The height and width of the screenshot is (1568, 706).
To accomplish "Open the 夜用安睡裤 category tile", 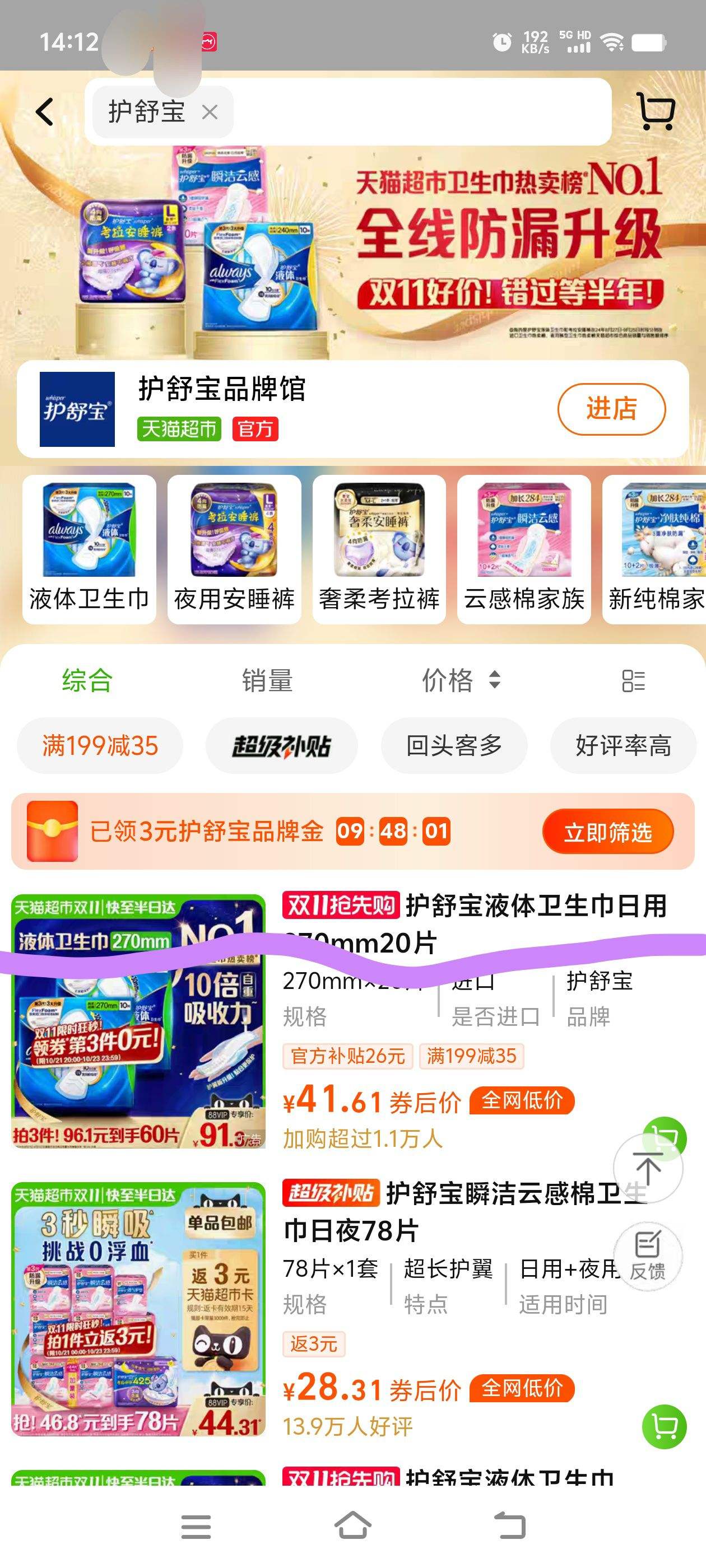I will pos(234,549).
